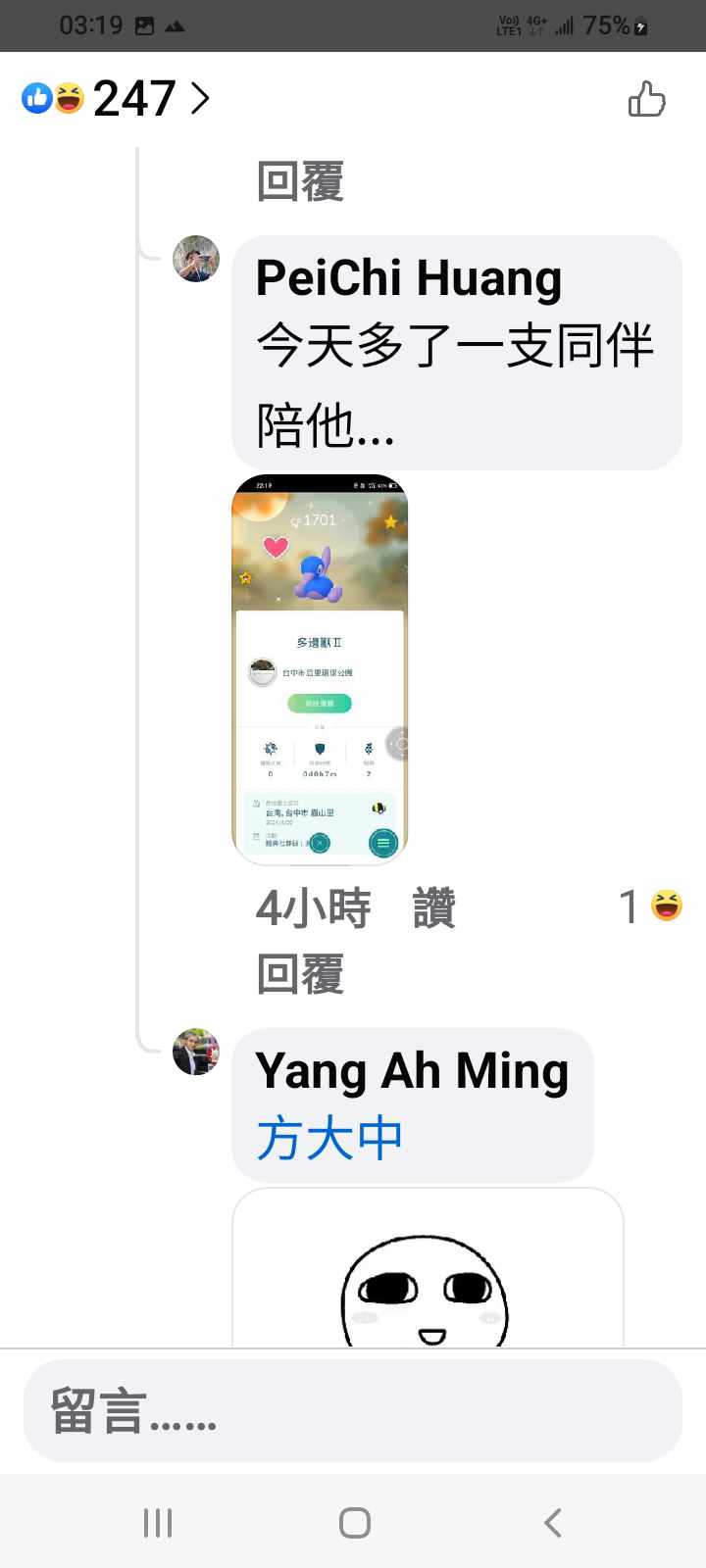
Task: Focus the 留言 comment input field
Action: pyautogui.click(x=353, y=1410)
